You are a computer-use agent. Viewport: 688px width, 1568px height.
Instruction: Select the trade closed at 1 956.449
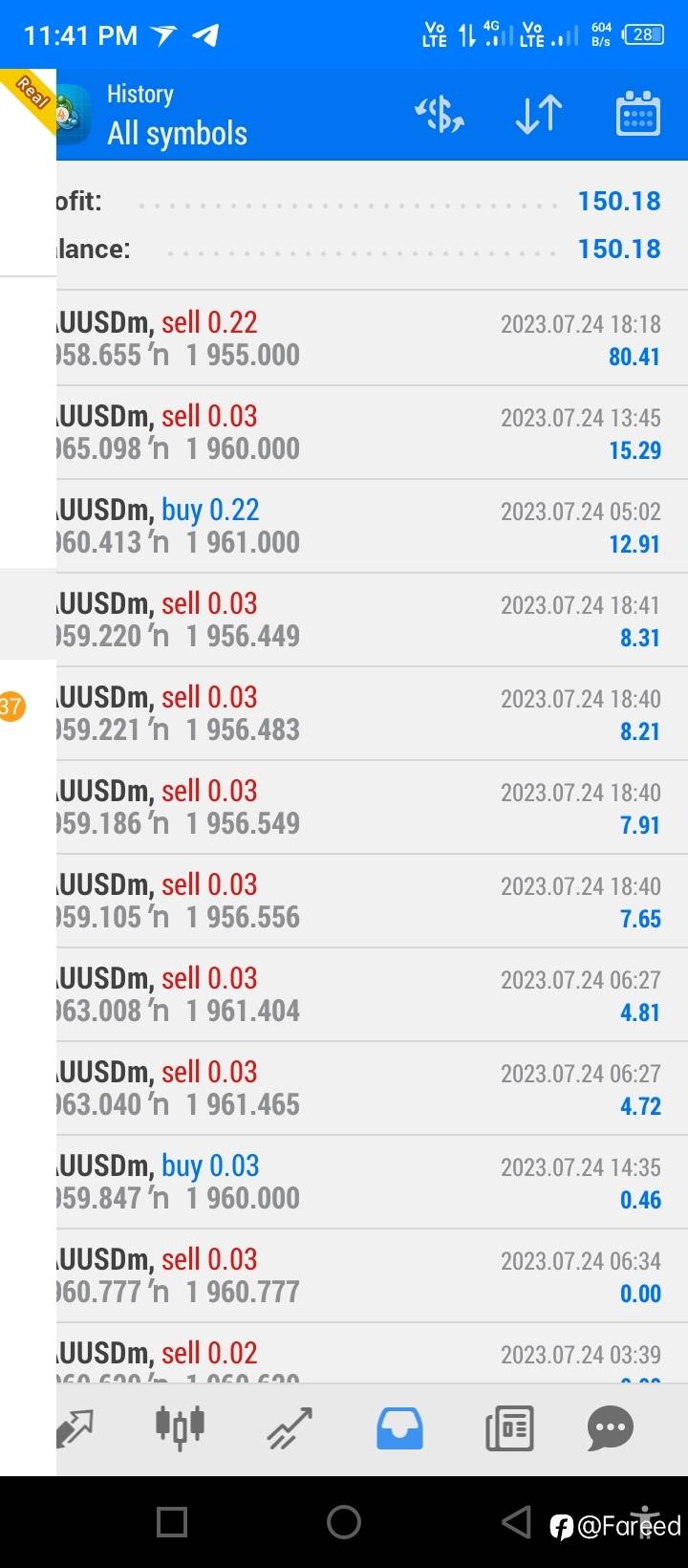(372, 620)
